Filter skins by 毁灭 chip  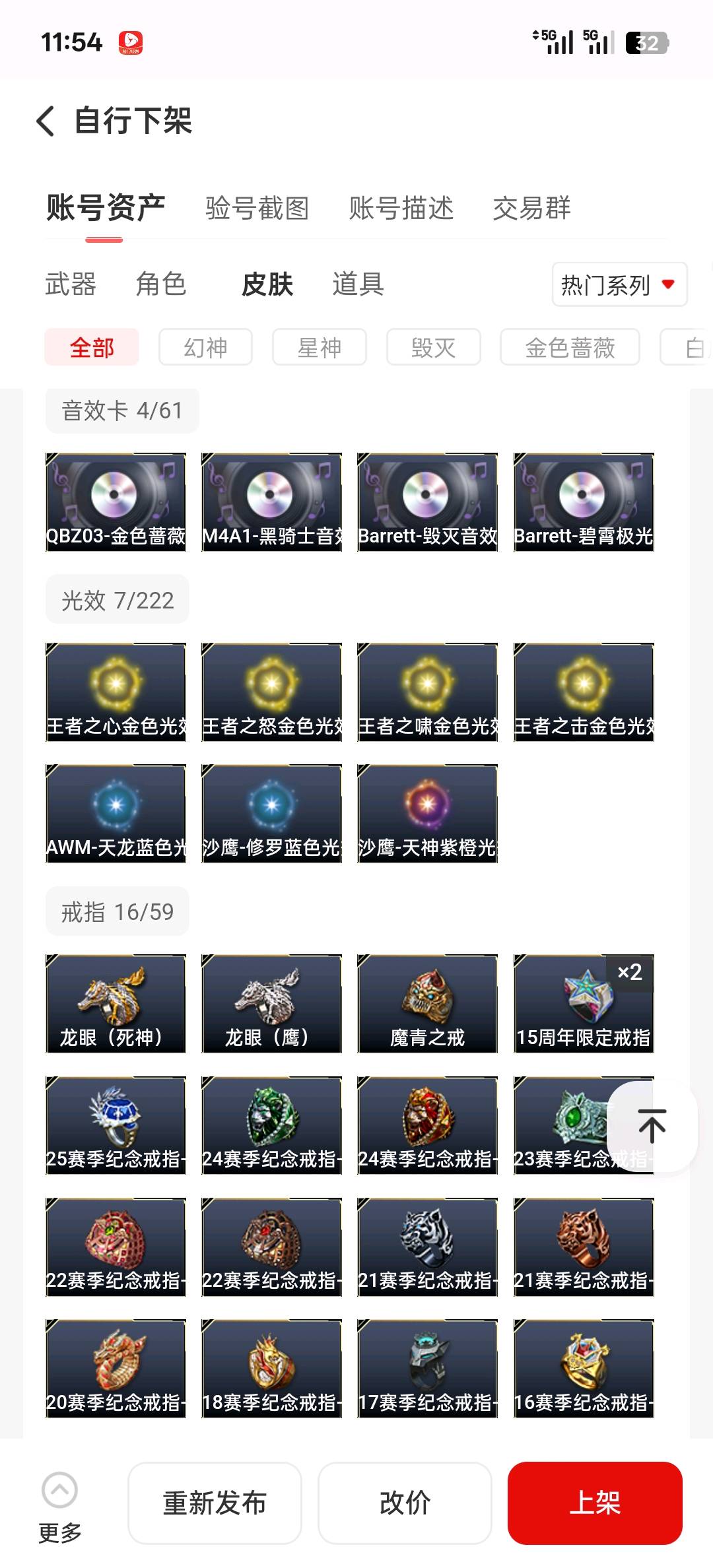coord(434,347)
